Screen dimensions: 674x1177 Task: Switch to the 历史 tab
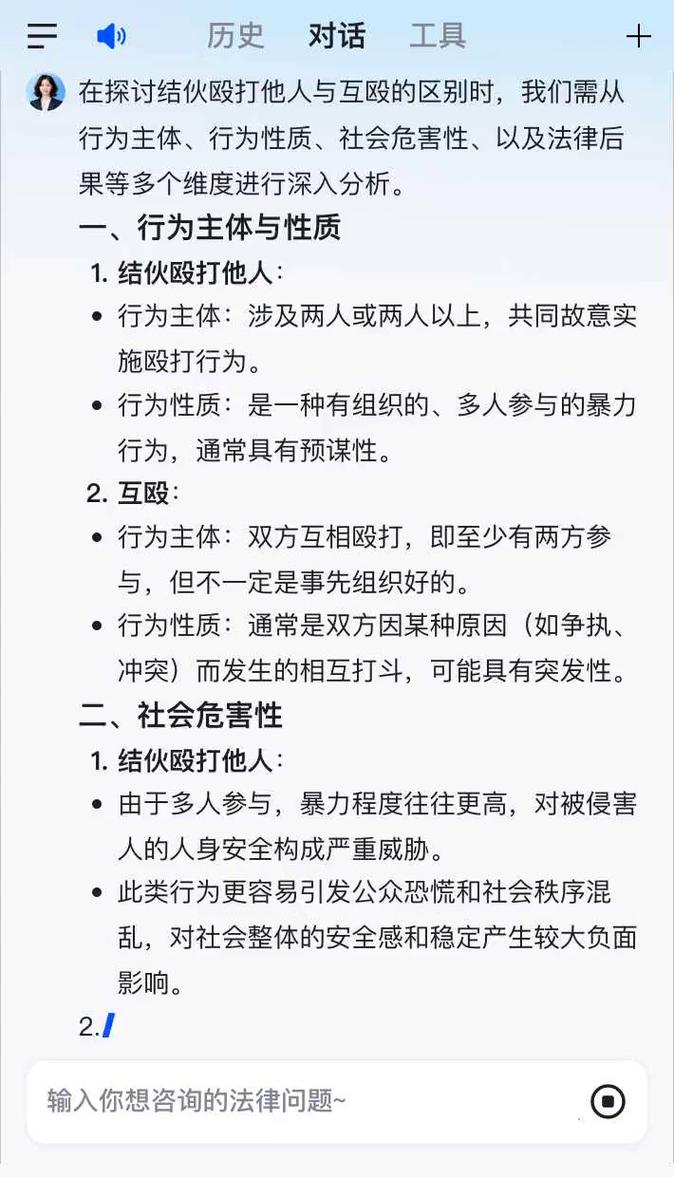click(236, 35)
